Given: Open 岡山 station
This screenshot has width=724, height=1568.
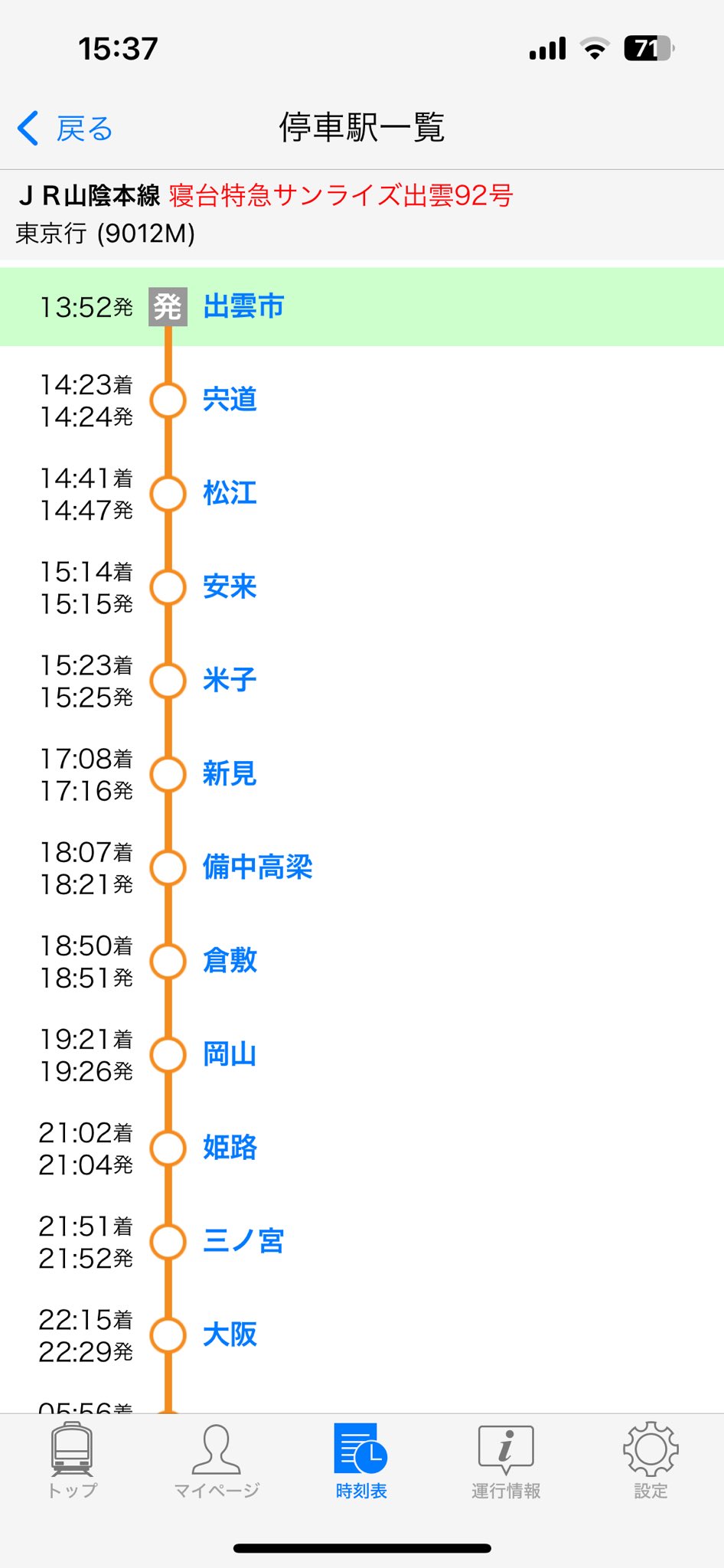Looking at the screenshot, I should [230, 1055].
